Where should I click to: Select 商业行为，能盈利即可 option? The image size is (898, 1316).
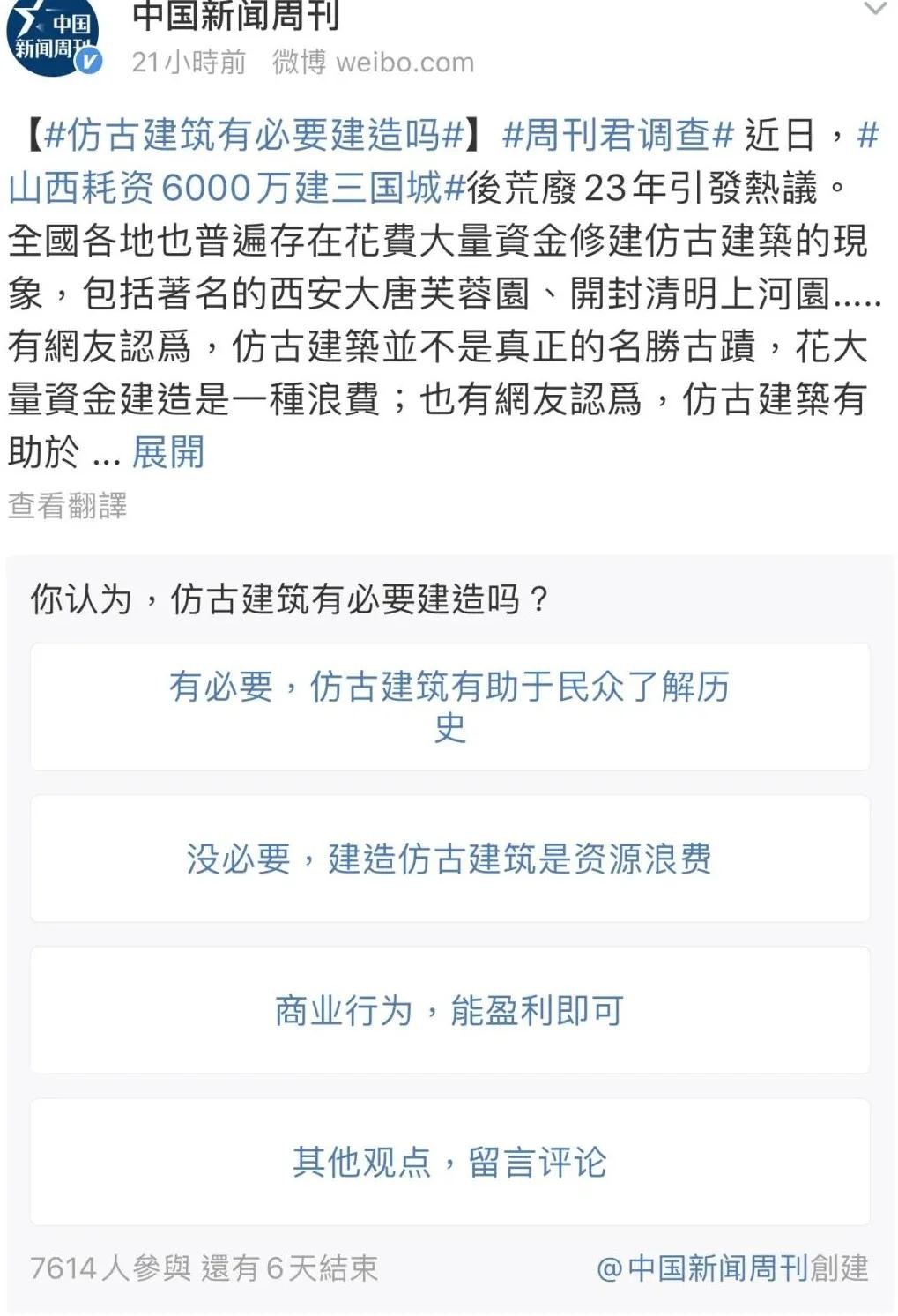click(x=449, y=1010)
